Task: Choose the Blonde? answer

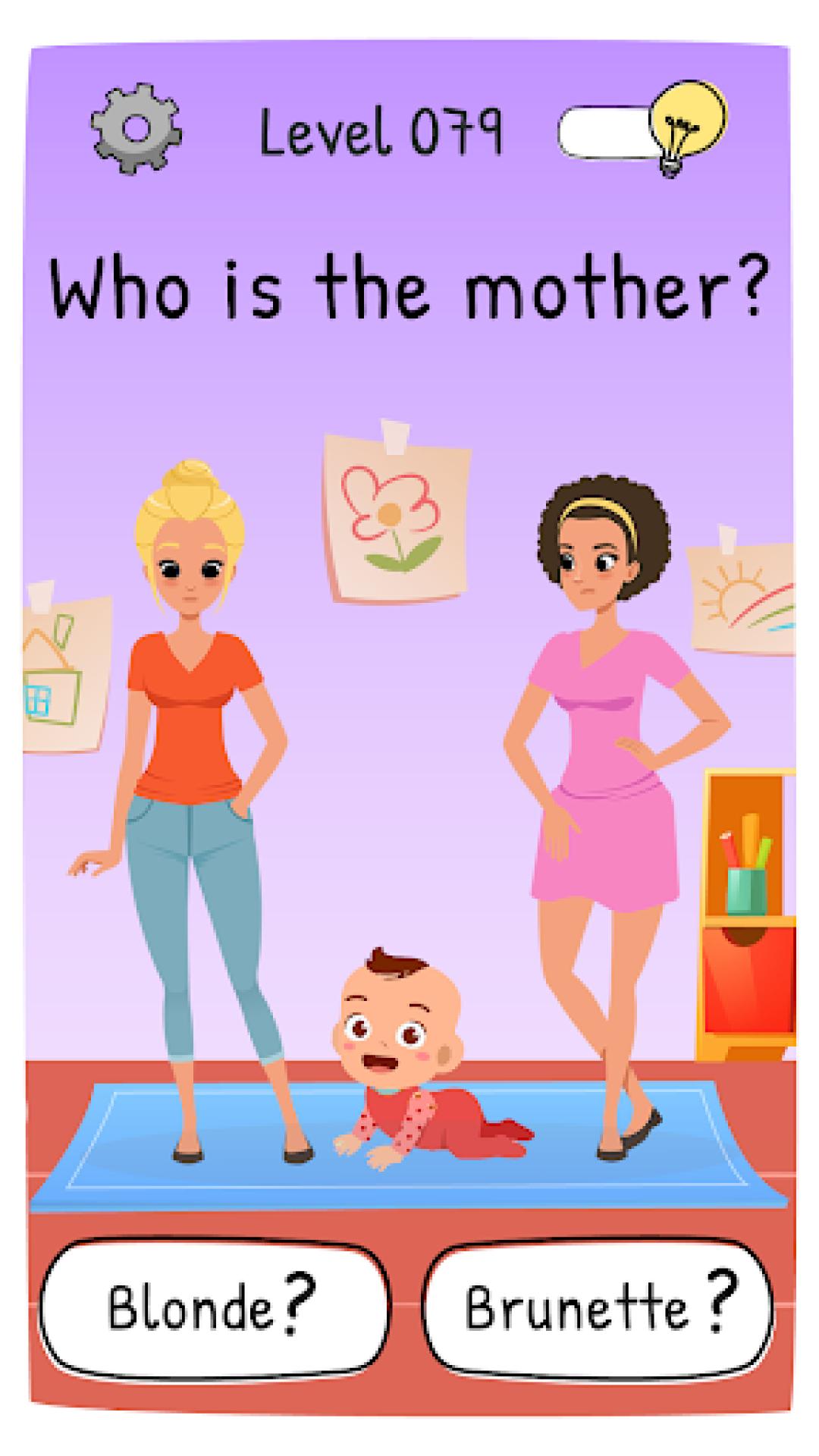Action: coord(214,1307)
